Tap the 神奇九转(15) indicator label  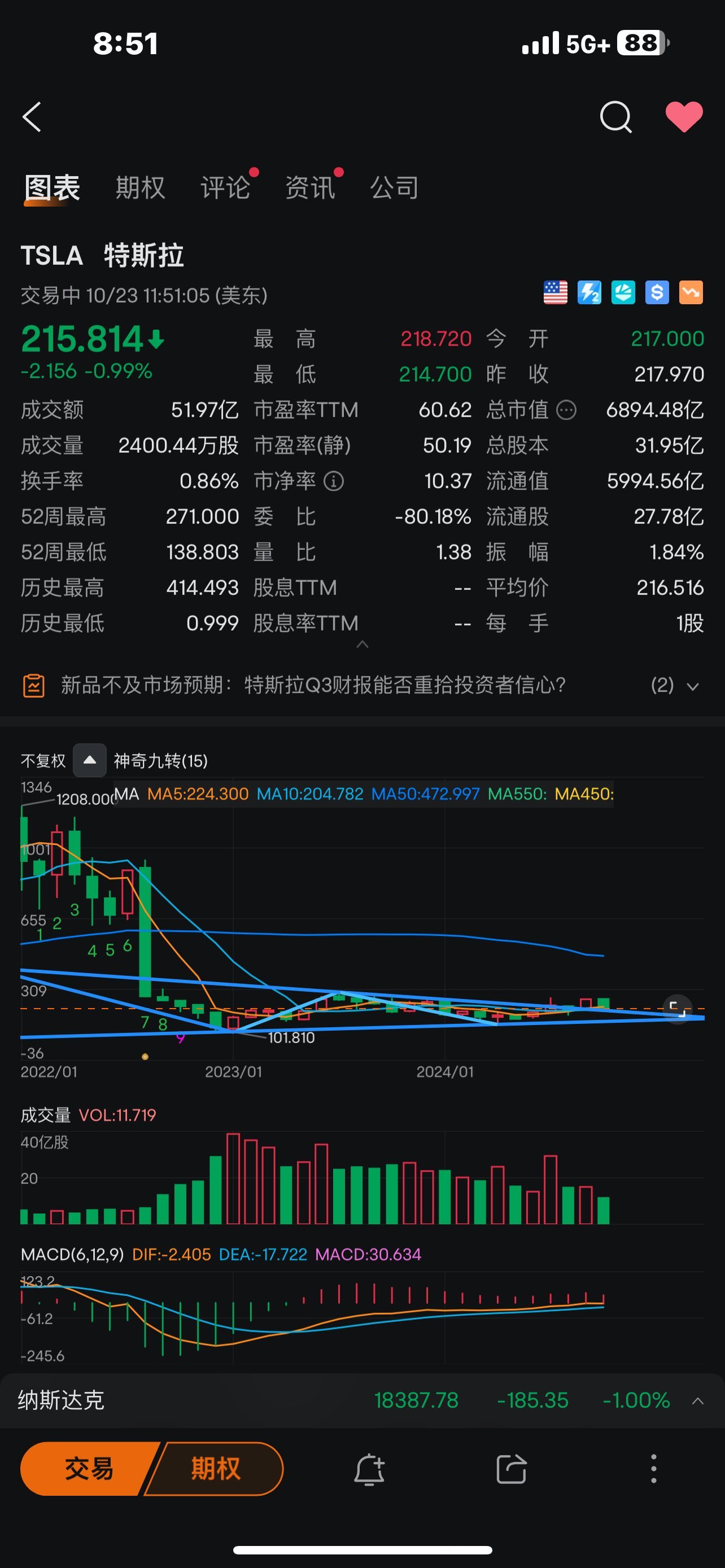point(161,761)
